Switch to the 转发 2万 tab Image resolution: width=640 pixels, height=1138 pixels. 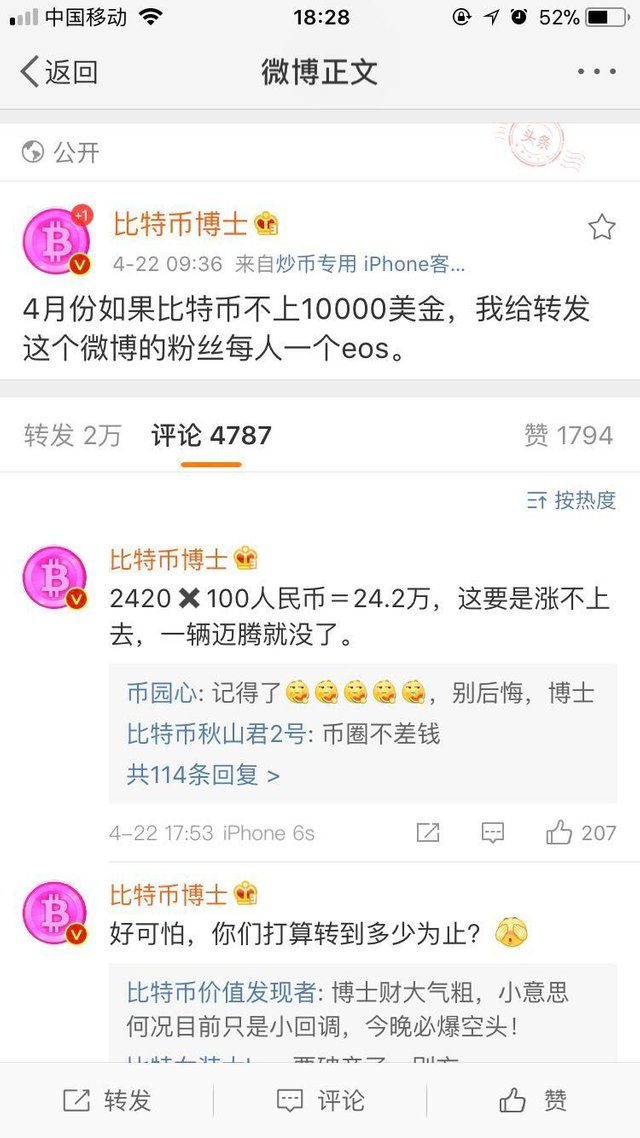pyautogui.click(x=73, y=435)
